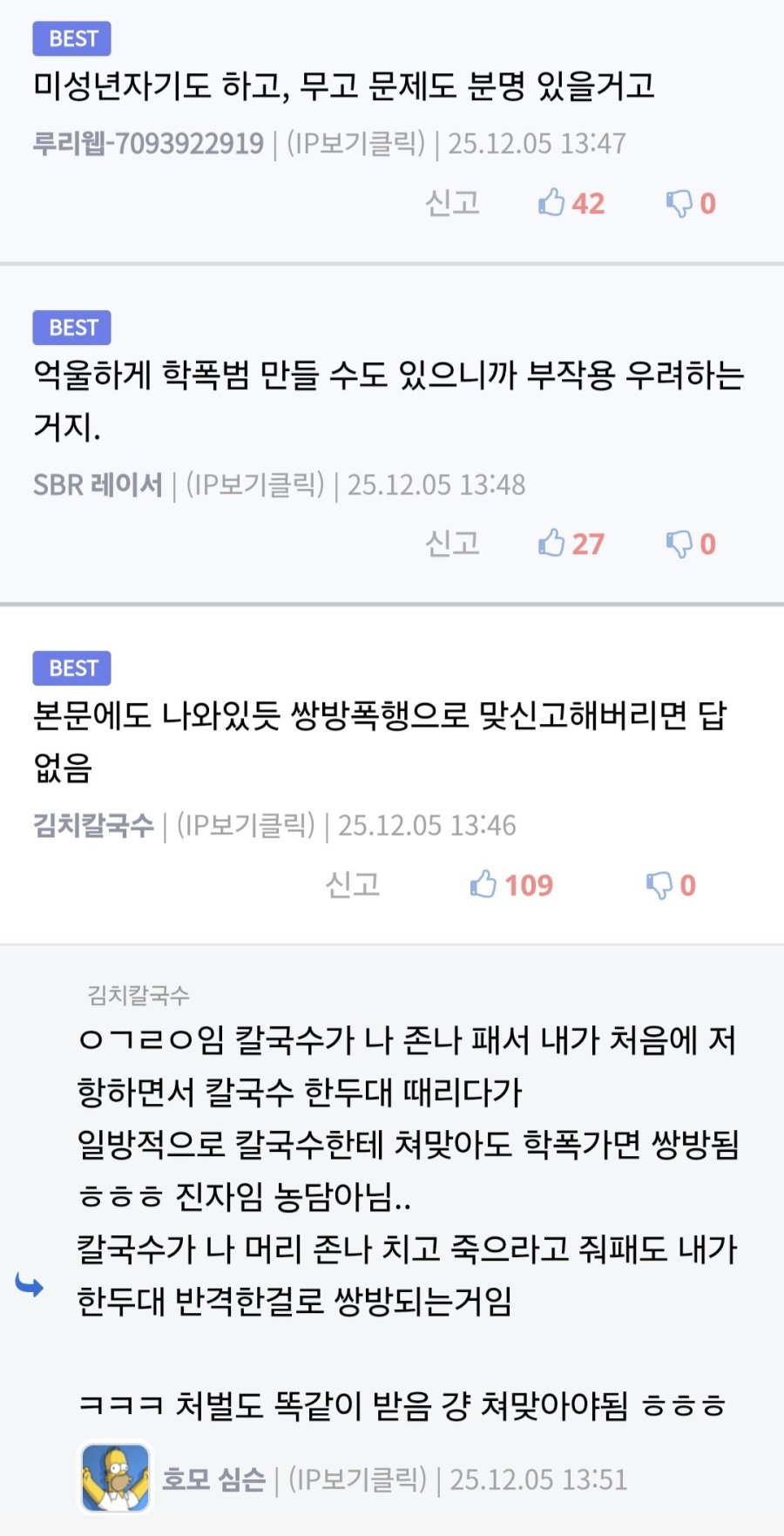Open 김치칼국수's username link
784x1536 pixels.
(x=93, y=825)
